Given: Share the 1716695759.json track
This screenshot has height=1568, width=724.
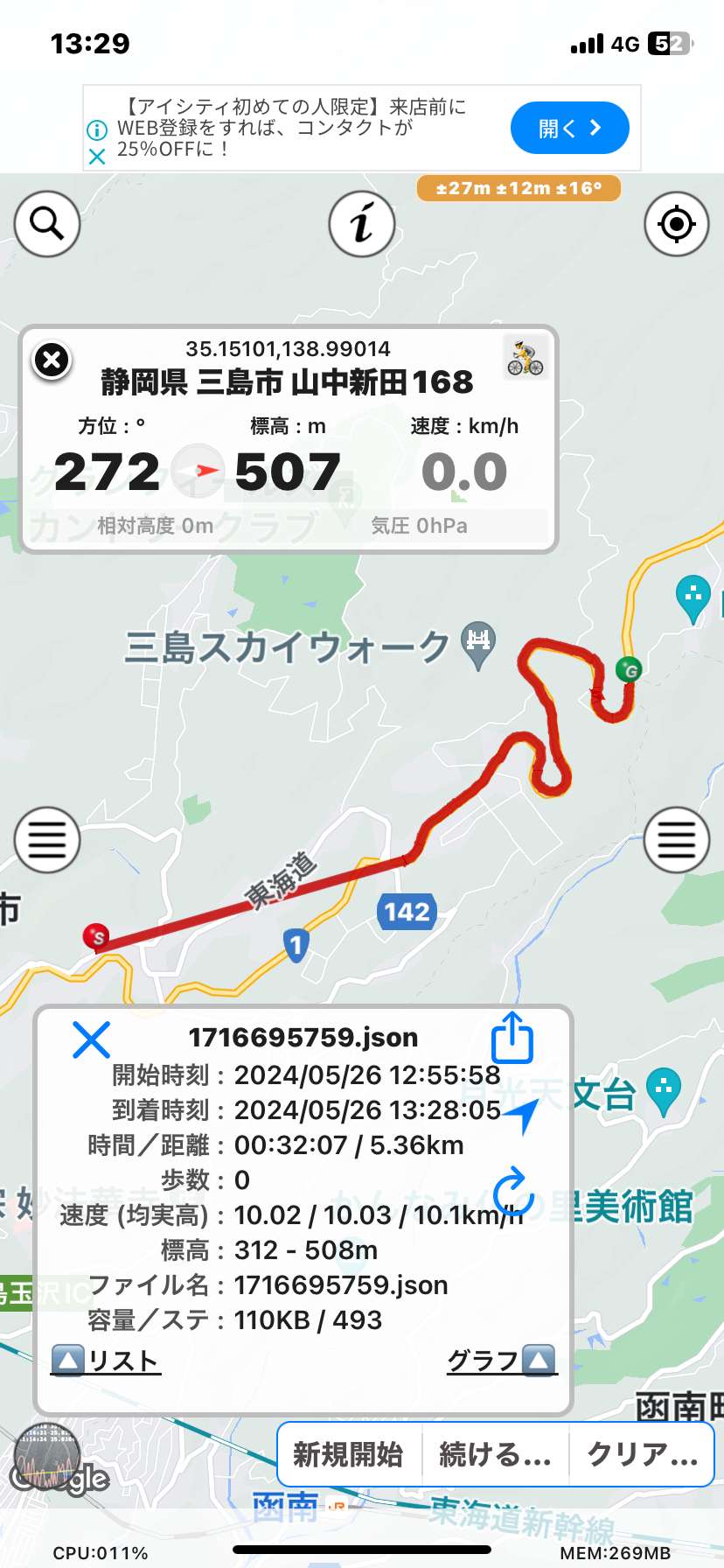Looking at the screenshot, I should point(512,1038).
